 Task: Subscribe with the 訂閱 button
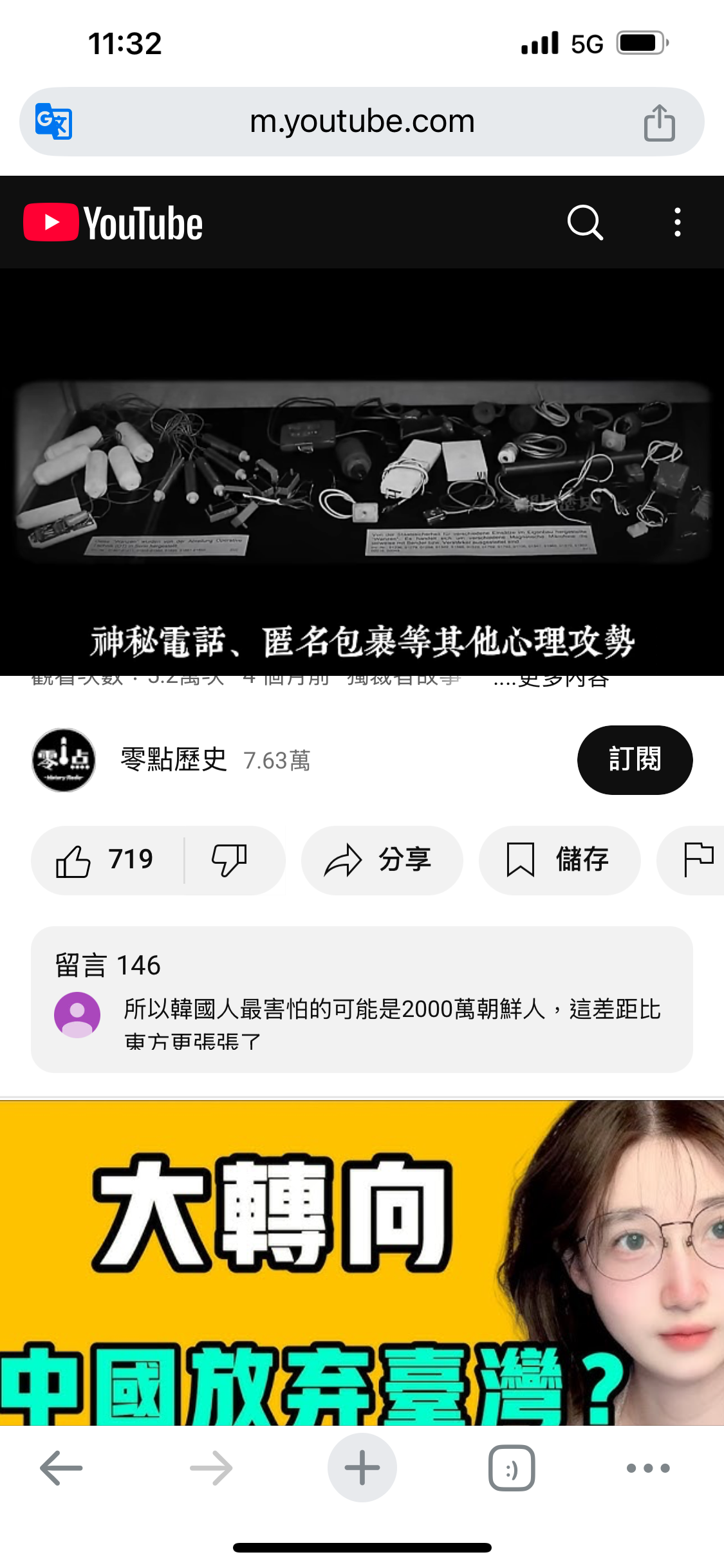(x=635, y=760)
